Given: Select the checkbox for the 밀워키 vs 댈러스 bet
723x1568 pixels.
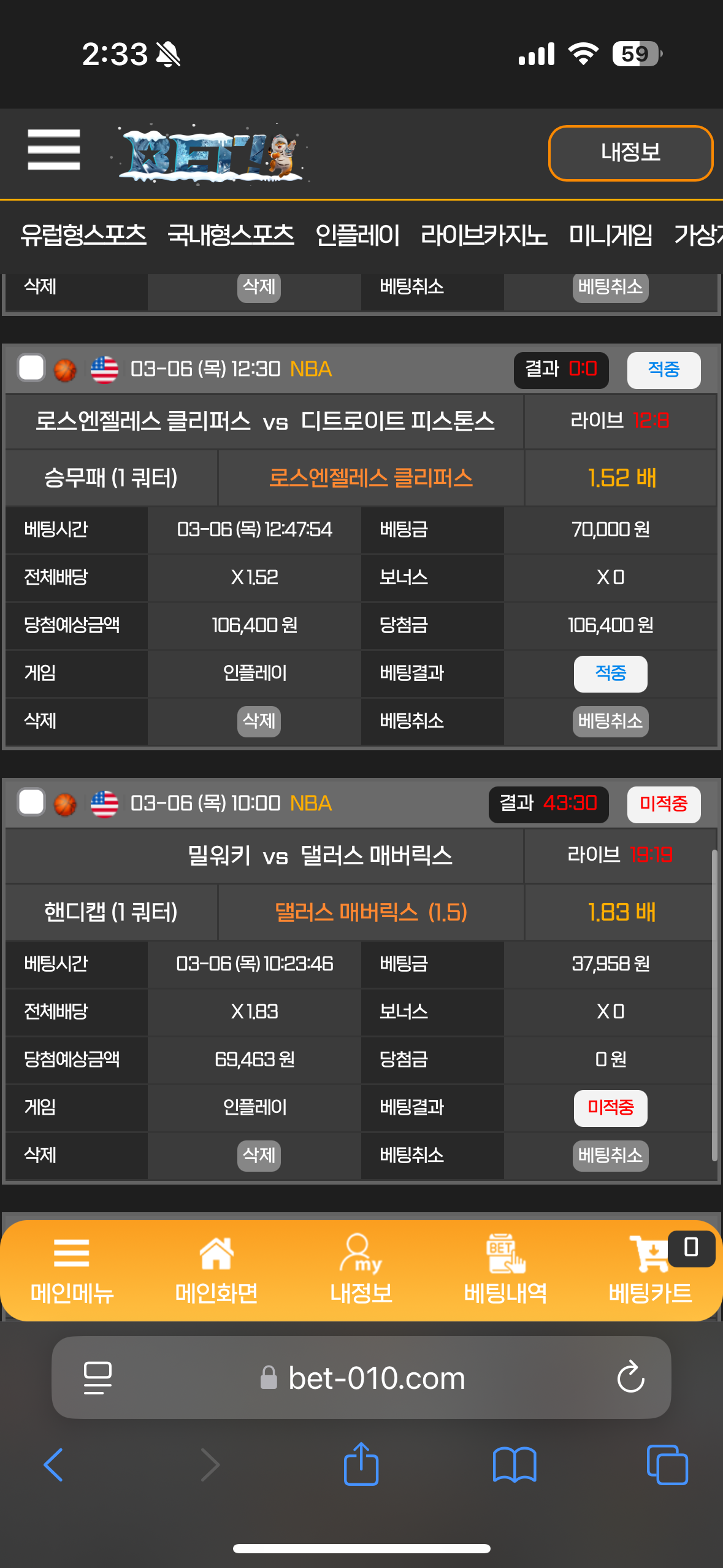Looking at the screenshot, I should pos(31,802).
